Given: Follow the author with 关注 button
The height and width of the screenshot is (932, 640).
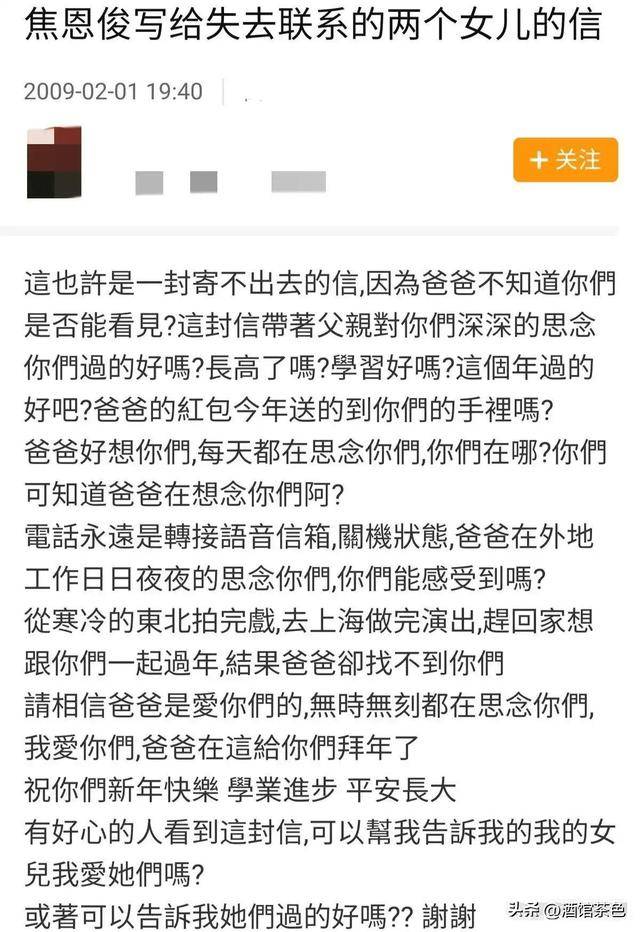Looking at the screenshot, I should [565, 160].
